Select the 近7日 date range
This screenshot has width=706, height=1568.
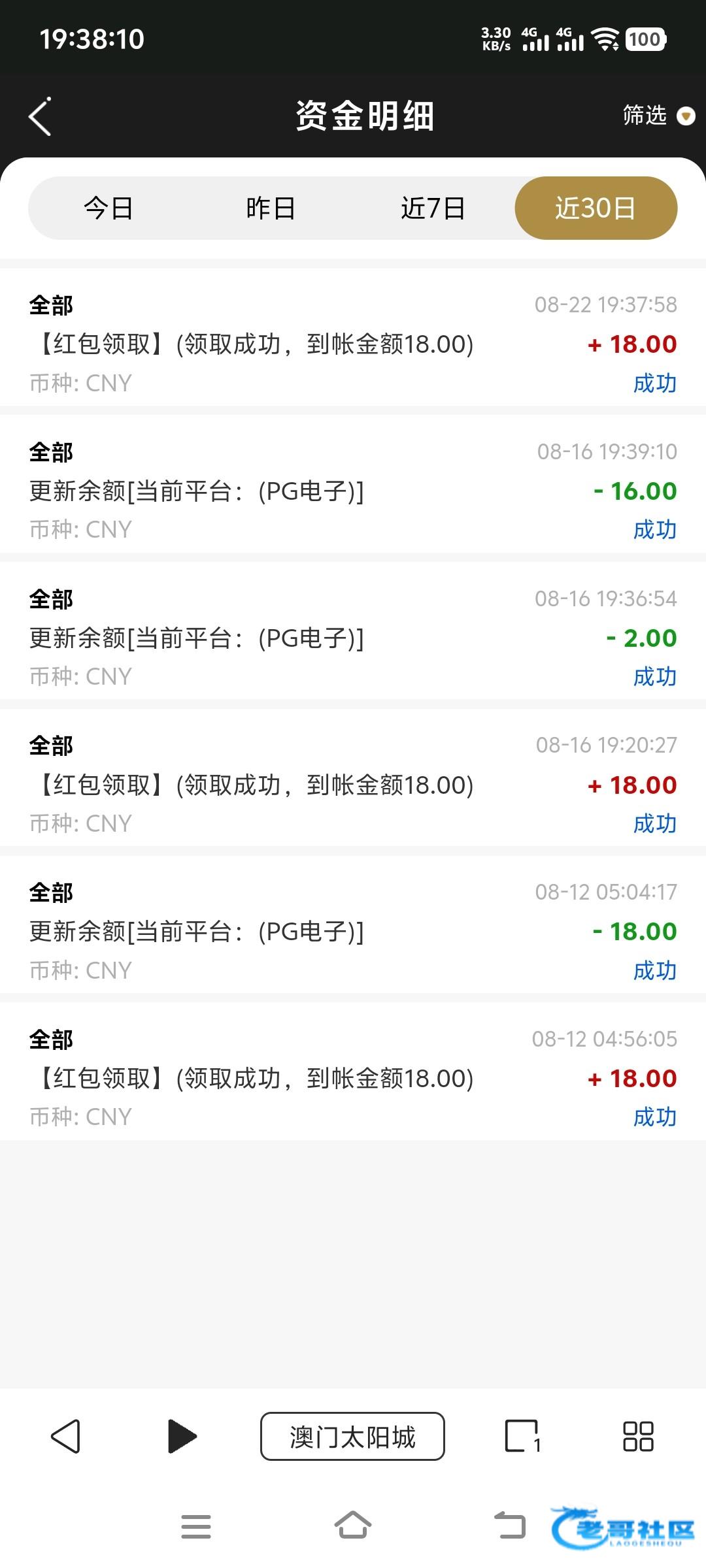pos(433,208)
